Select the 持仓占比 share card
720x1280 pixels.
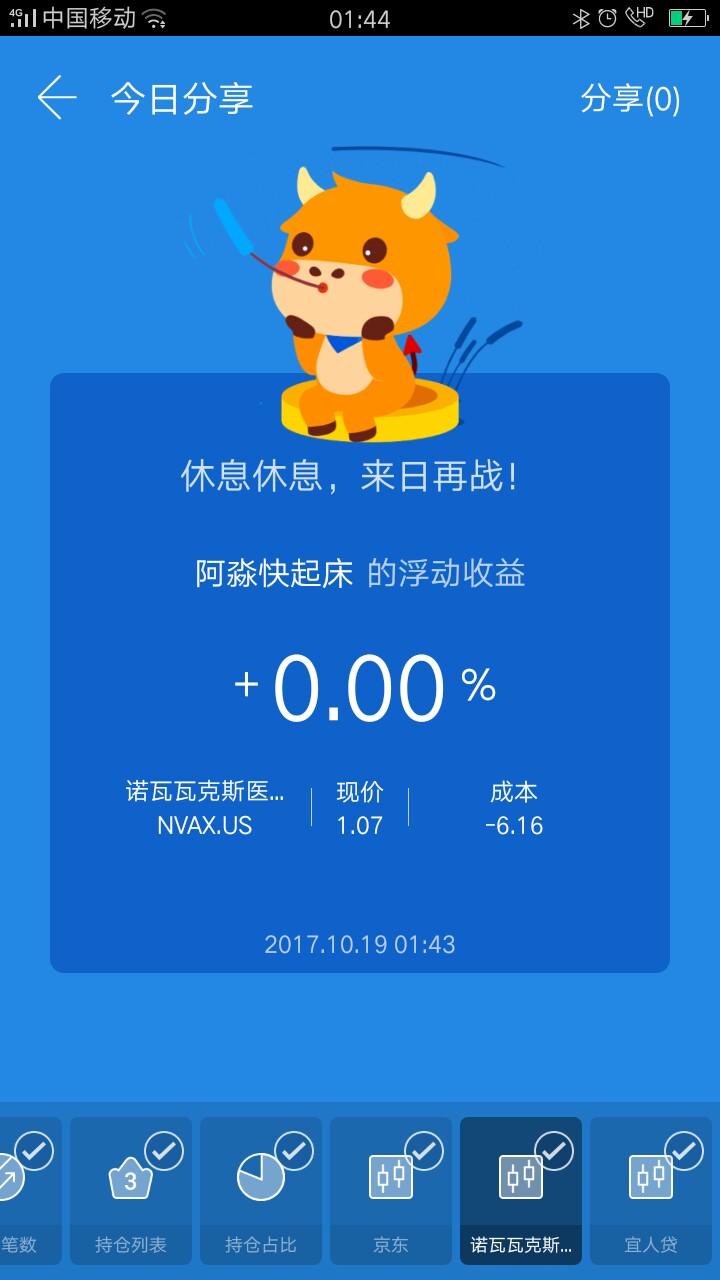(x=261, y=1190)
